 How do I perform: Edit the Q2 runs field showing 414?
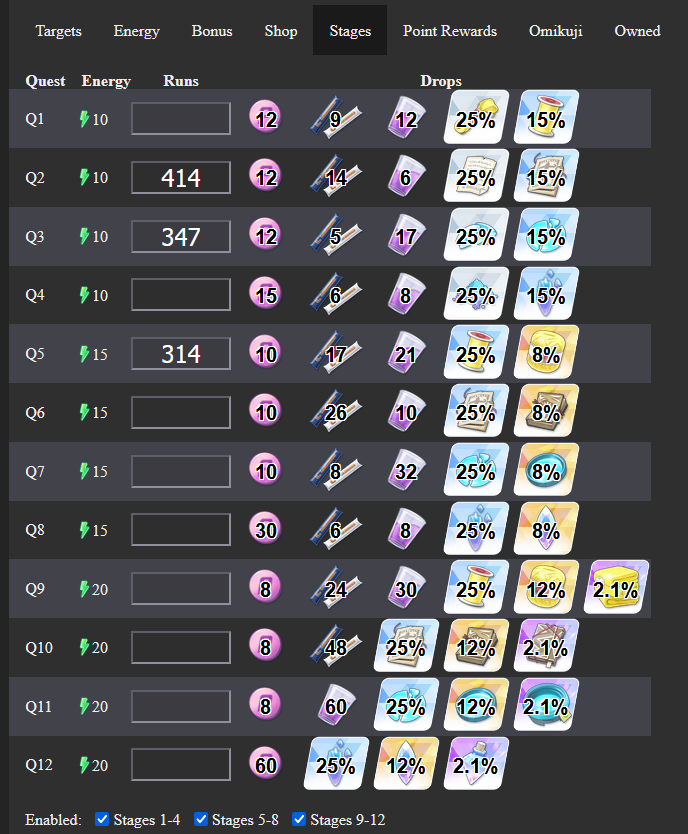click(181, 178)
